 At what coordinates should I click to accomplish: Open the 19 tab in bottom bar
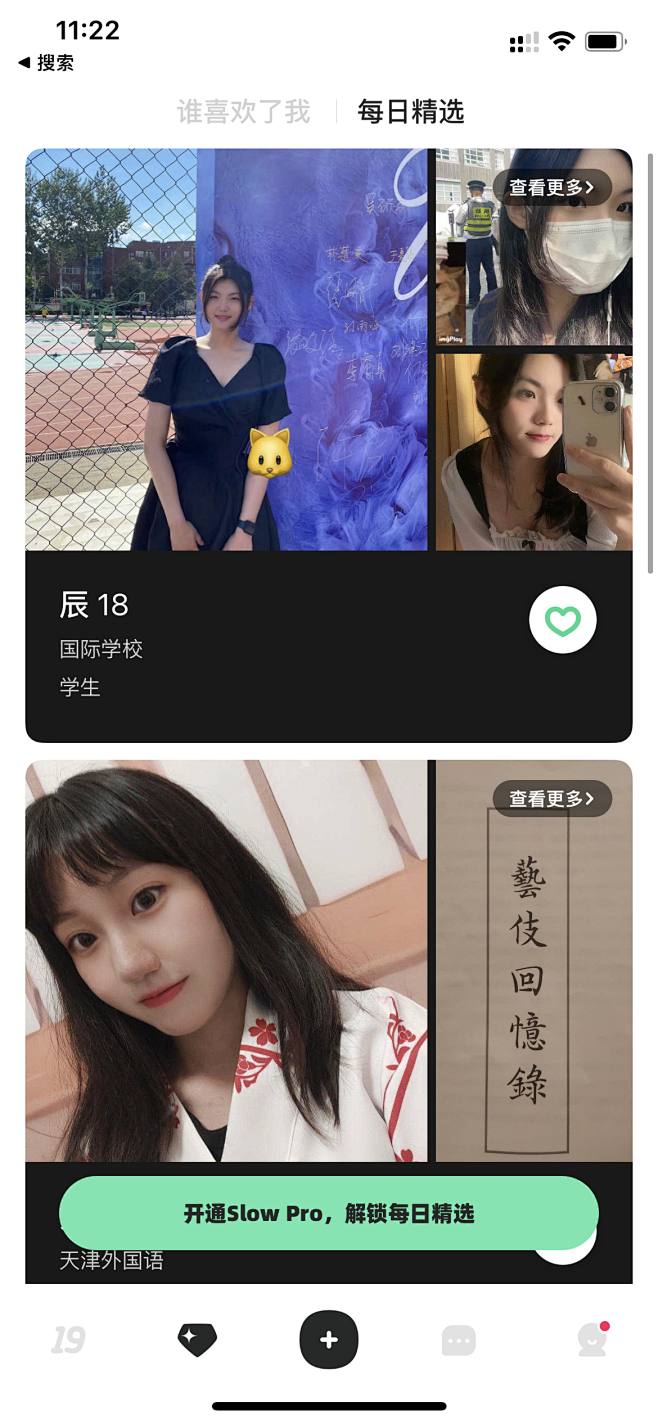68,1340
